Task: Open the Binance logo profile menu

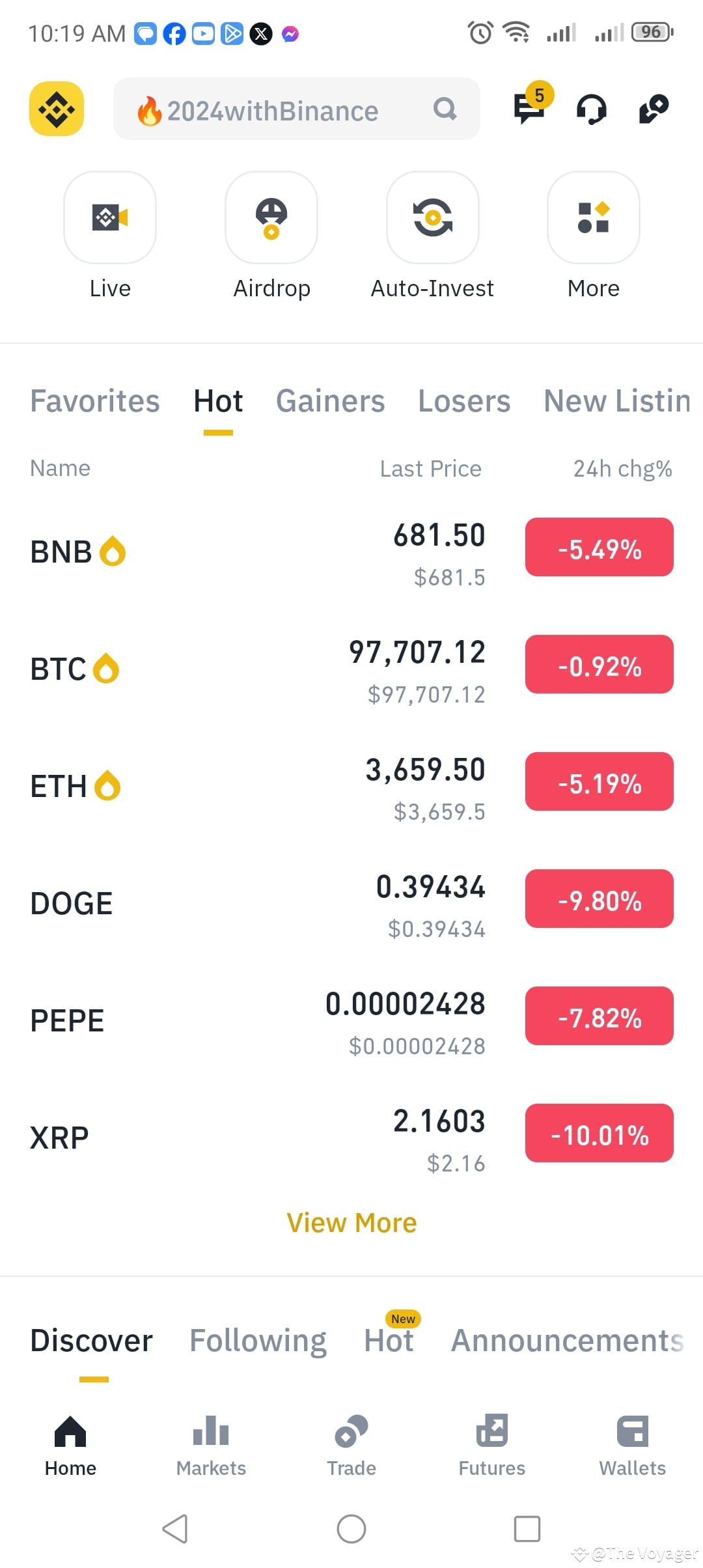Action: coord(57,109)
